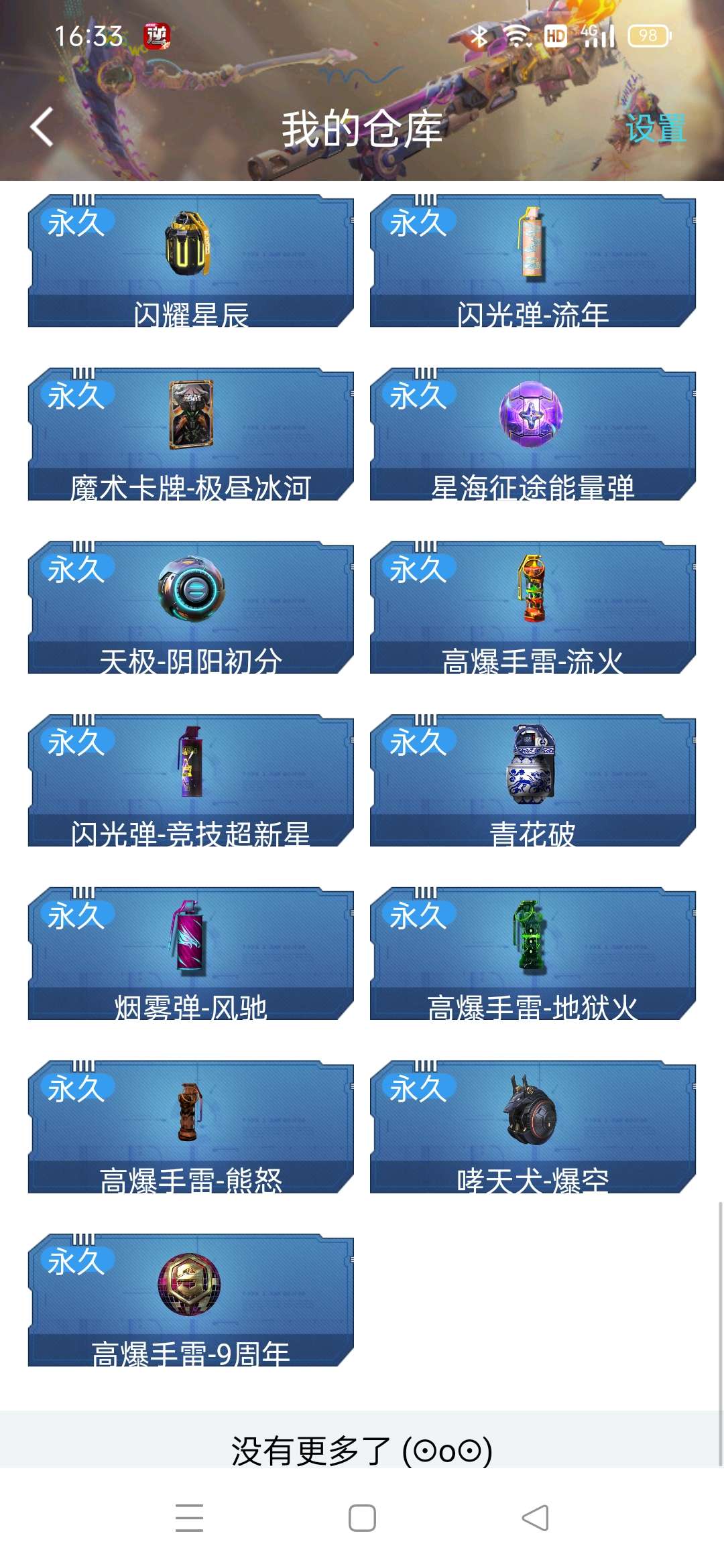Tap the 天极-阴阳初分 card
The width and height of the screenshot is (724, 1568).
190,607
